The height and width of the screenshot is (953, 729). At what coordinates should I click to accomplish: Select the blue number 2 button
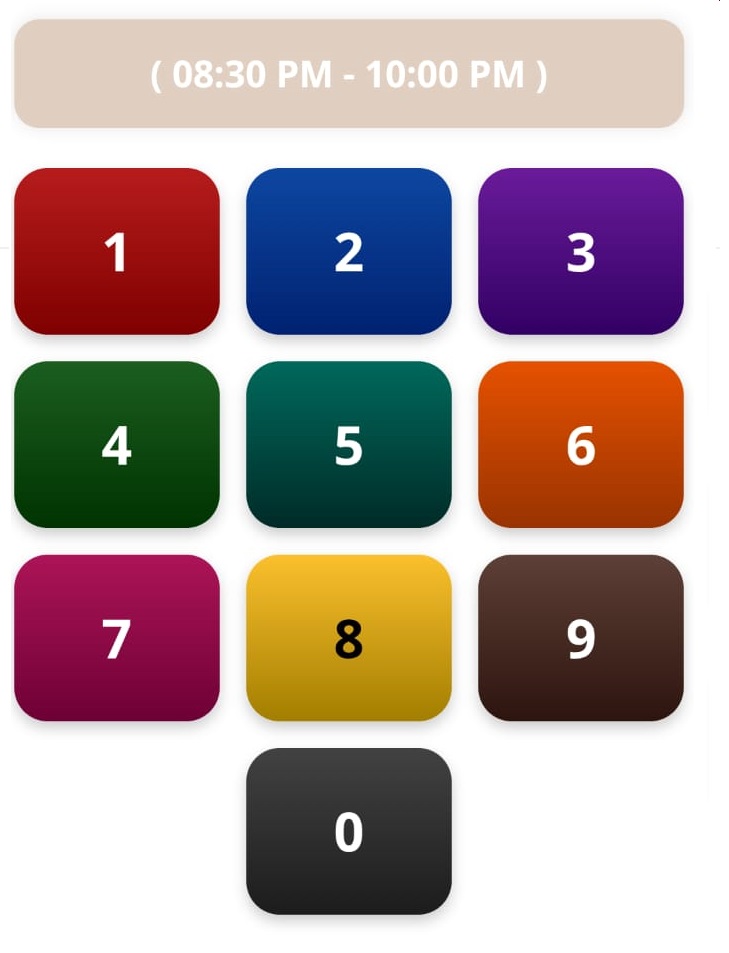click(x=348, y=251)
